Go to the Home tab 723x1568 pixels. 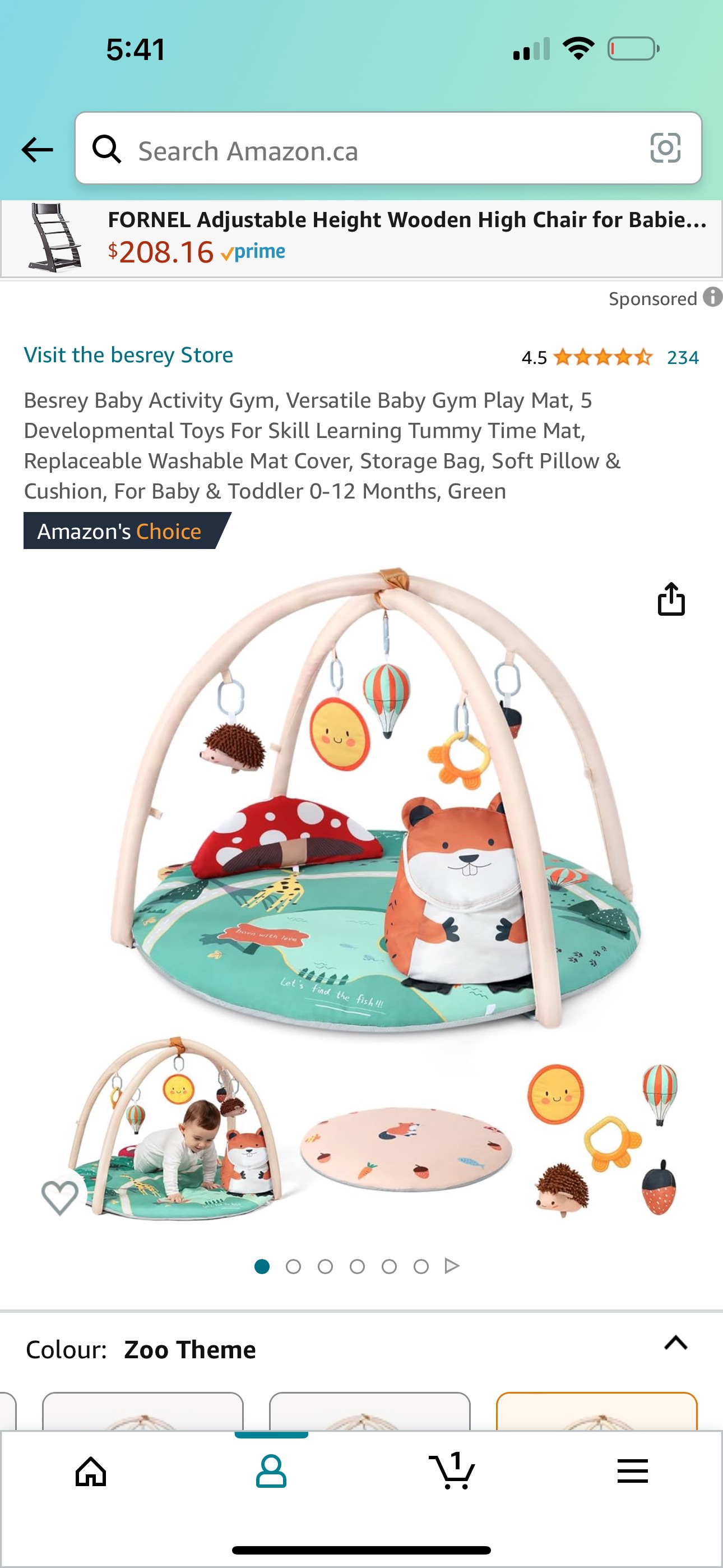(91, 1472)
